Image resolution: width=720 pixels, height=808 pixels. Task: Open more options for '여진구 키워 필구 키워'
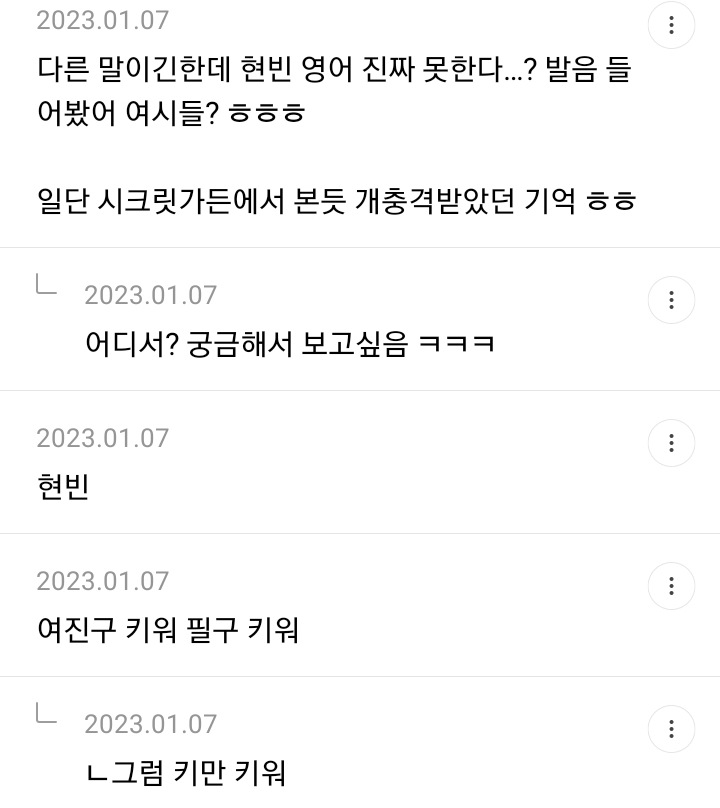point(671,586)
